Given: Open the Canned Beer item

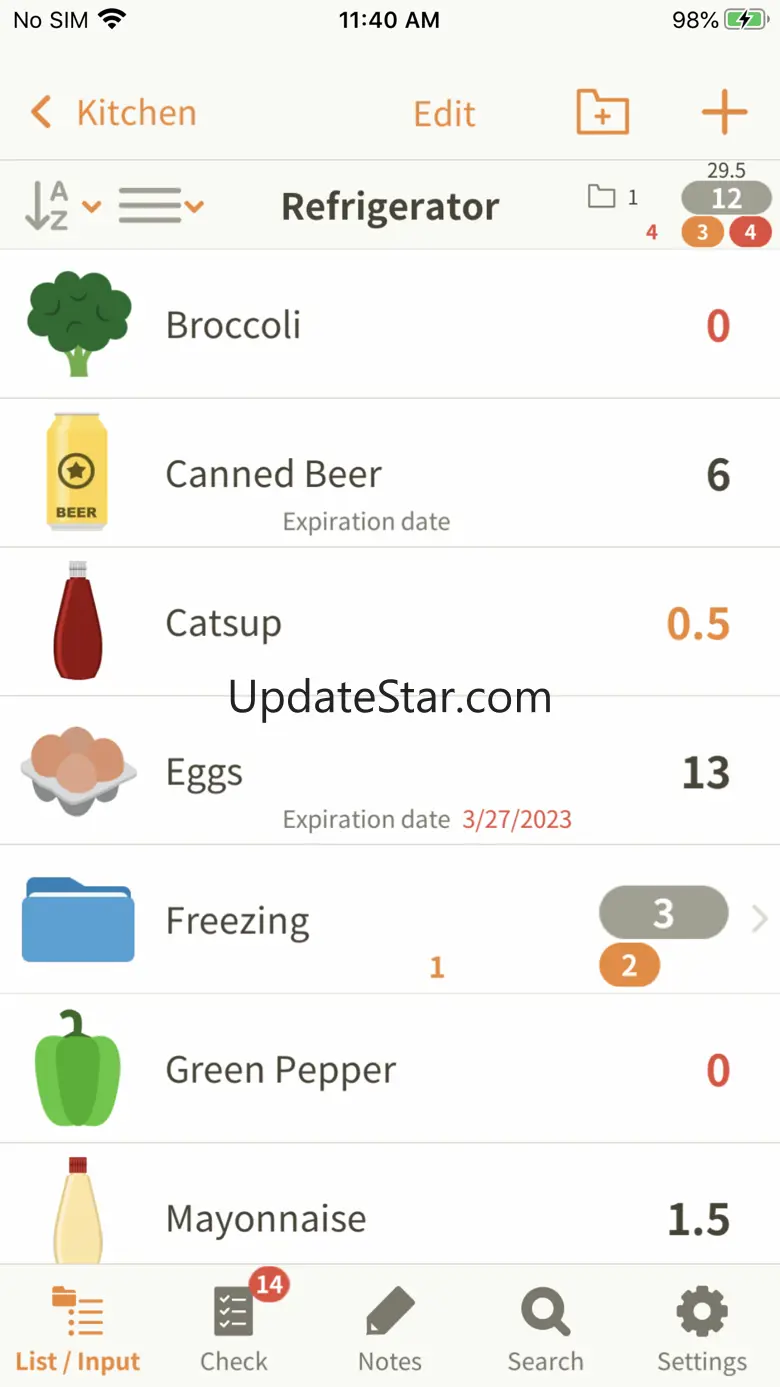Looking at the screenshot, I should tap(390, 475).
